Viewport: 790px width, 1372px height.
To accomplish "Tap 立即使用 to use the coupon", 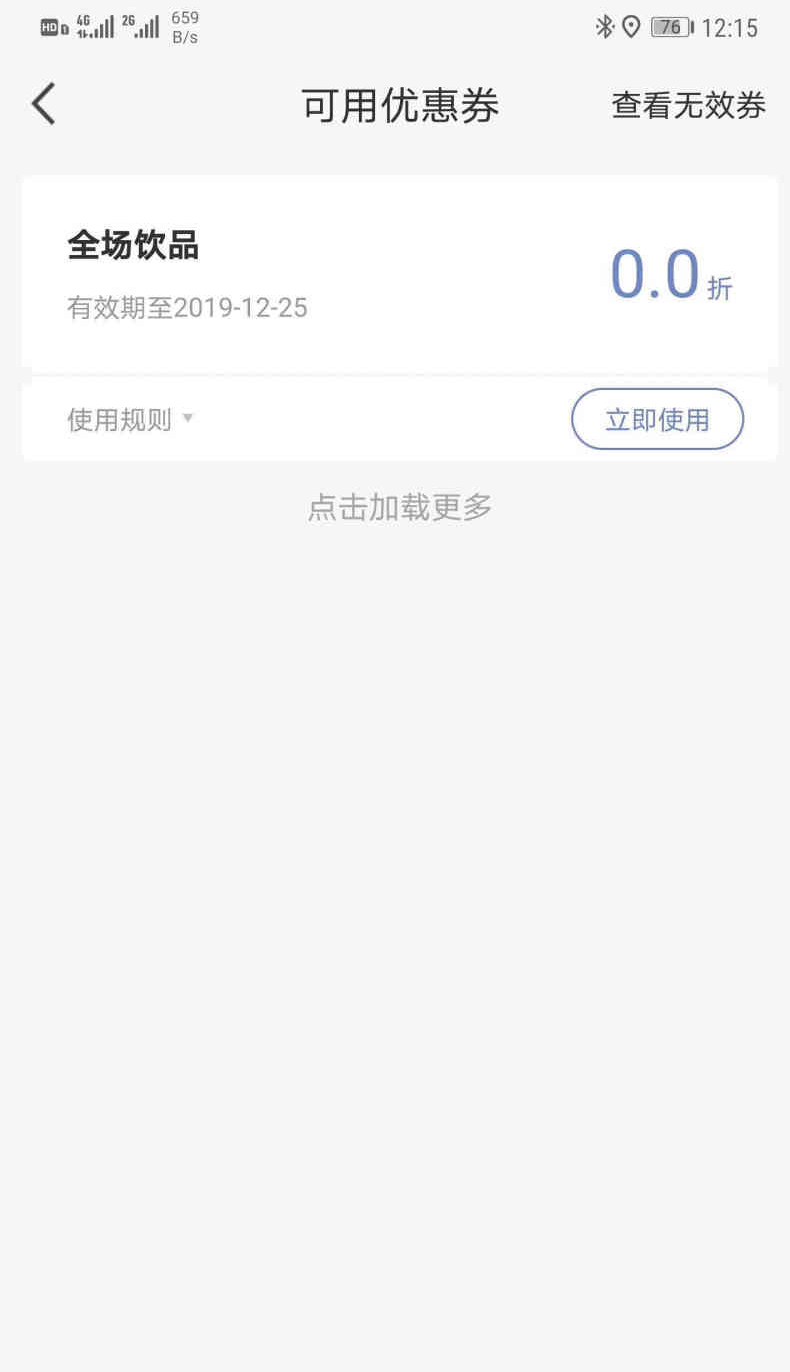I will 657,419.
